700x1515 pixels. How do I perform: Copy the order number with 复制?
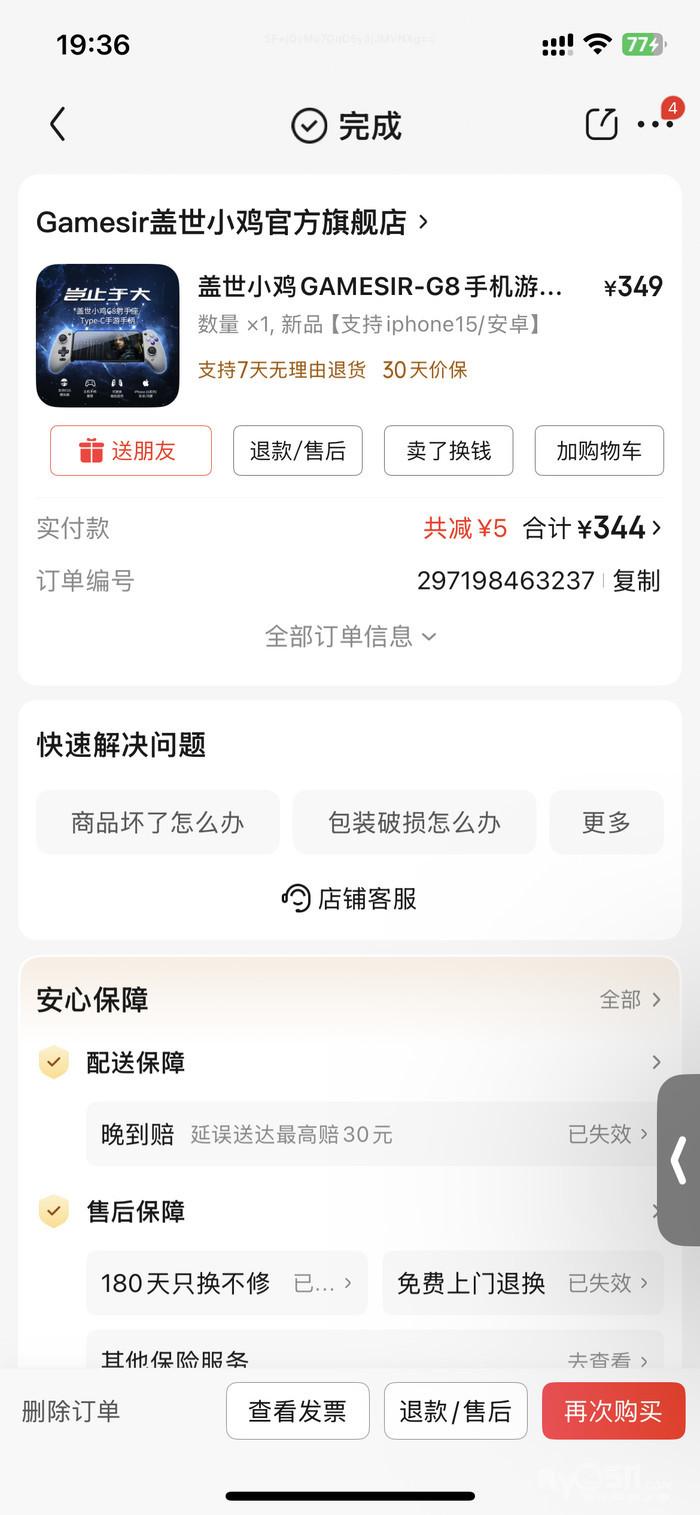tap(637, 581)
